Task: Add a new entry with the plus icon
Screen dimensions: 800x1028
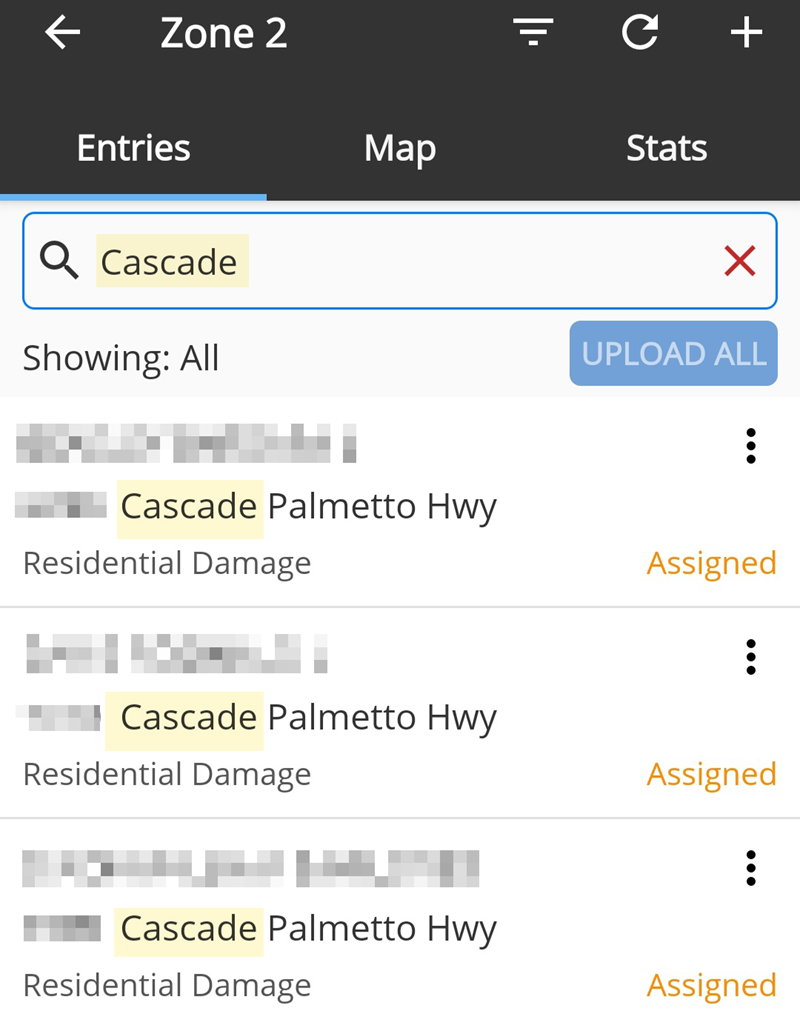Action: (x=745, y=31)
